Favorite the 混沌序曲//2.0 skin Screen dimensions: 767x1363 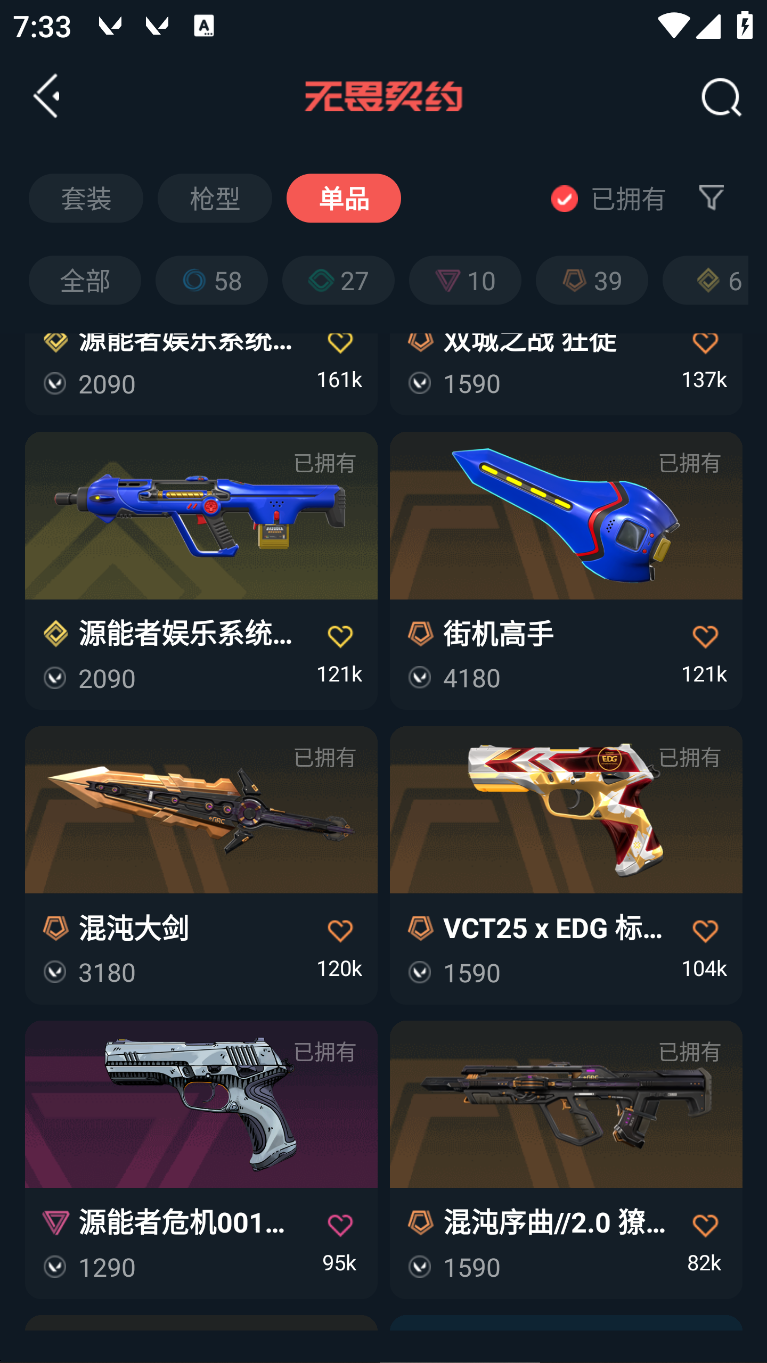coord(705,1225)
